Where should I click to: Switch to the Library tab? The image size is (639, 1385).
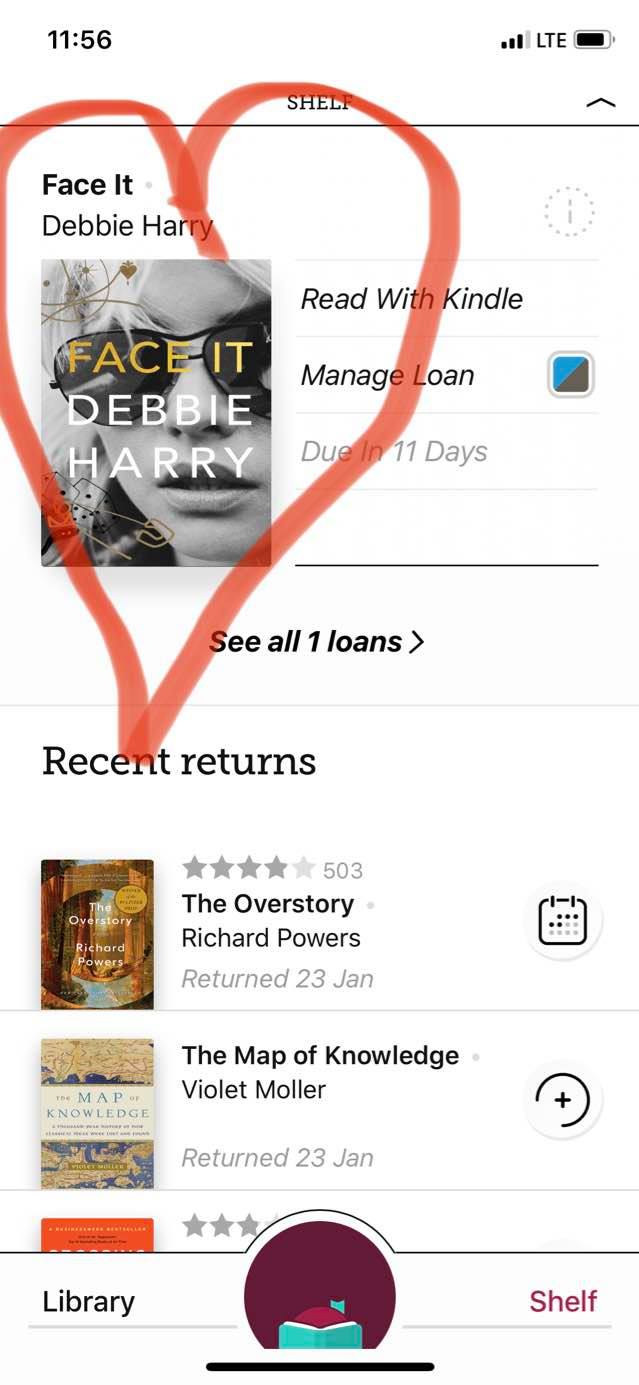point(88,1301)
